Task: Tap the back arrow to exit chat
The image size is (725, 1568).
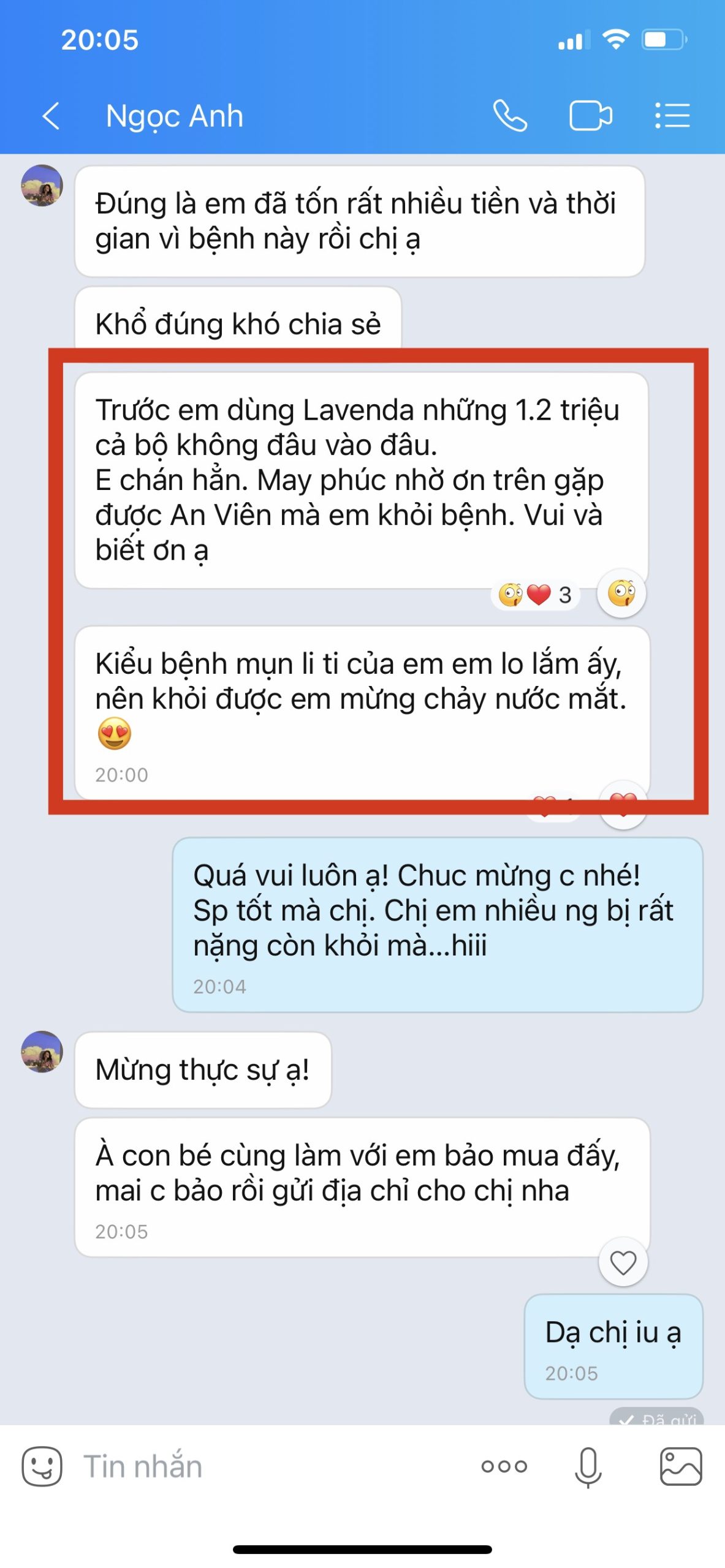Action: pos(51,116)
